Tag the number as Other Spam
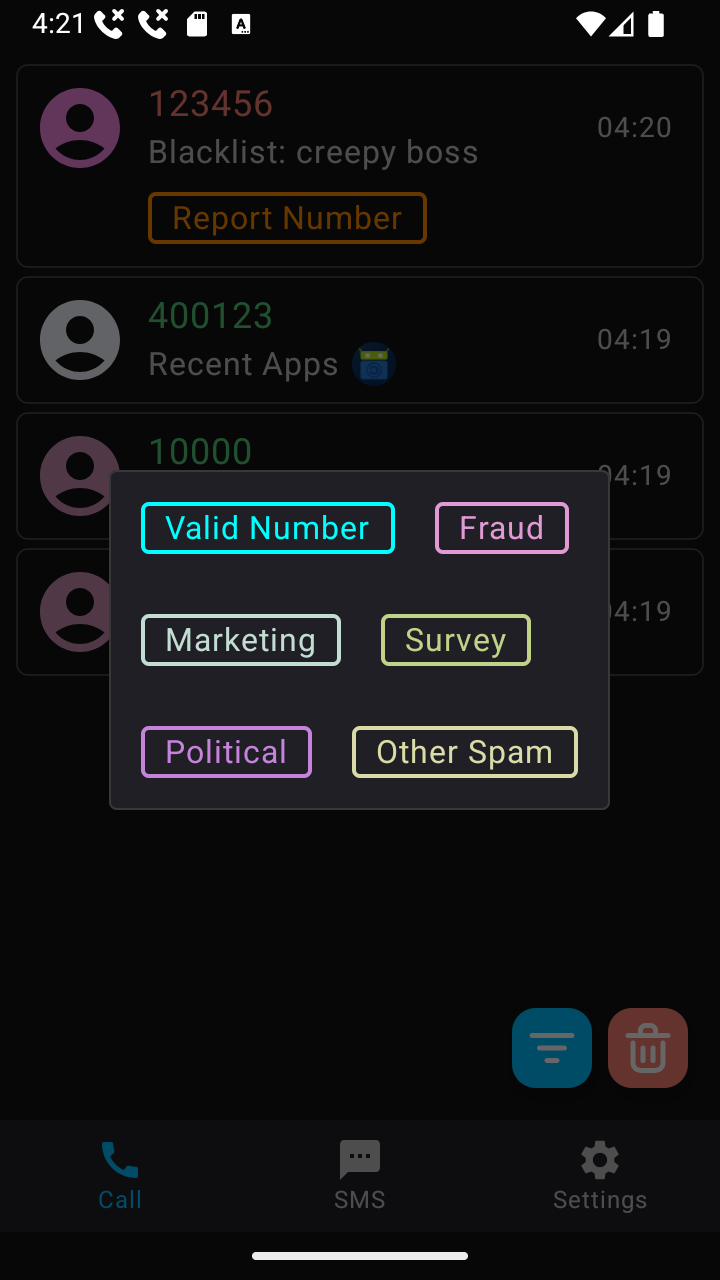 464,752
